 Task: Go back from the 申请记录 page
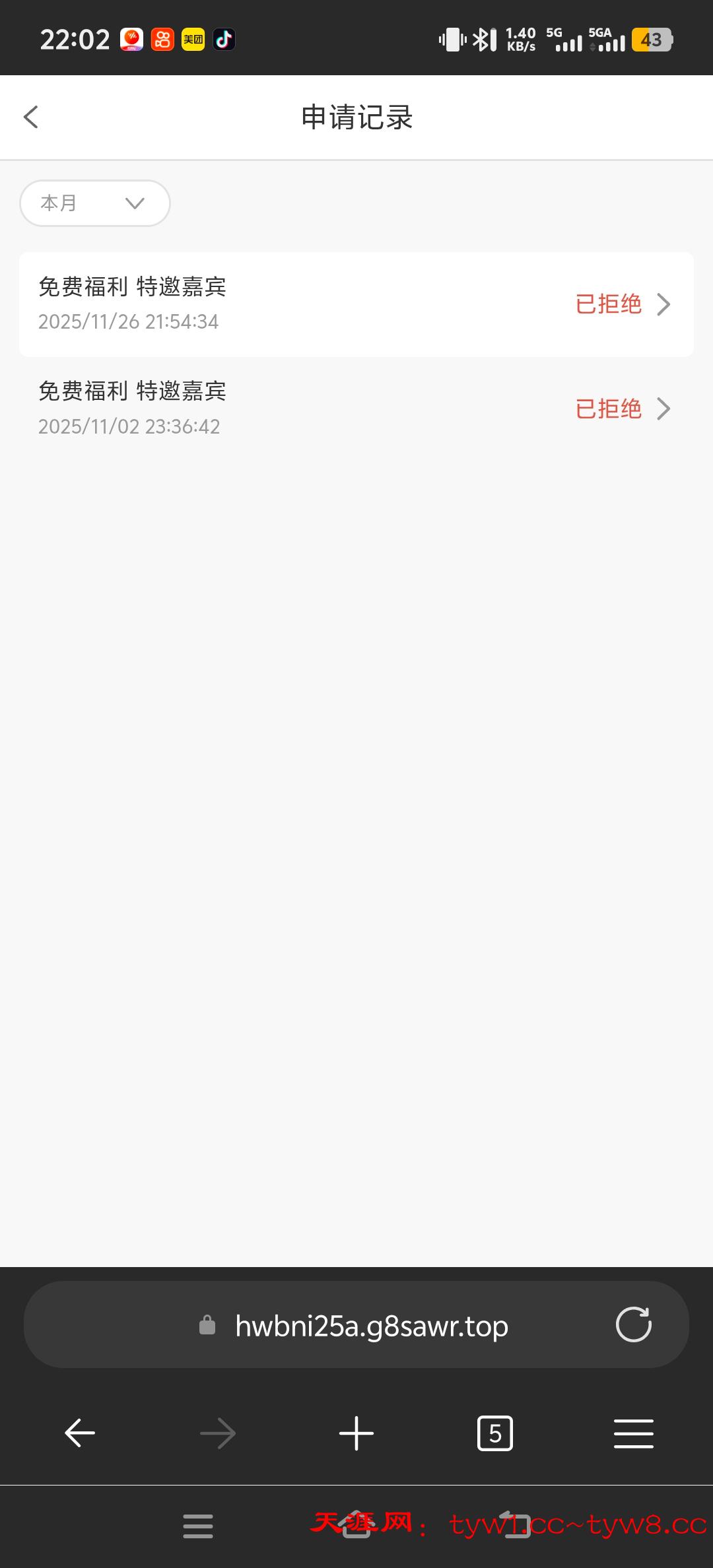point(31,117)
